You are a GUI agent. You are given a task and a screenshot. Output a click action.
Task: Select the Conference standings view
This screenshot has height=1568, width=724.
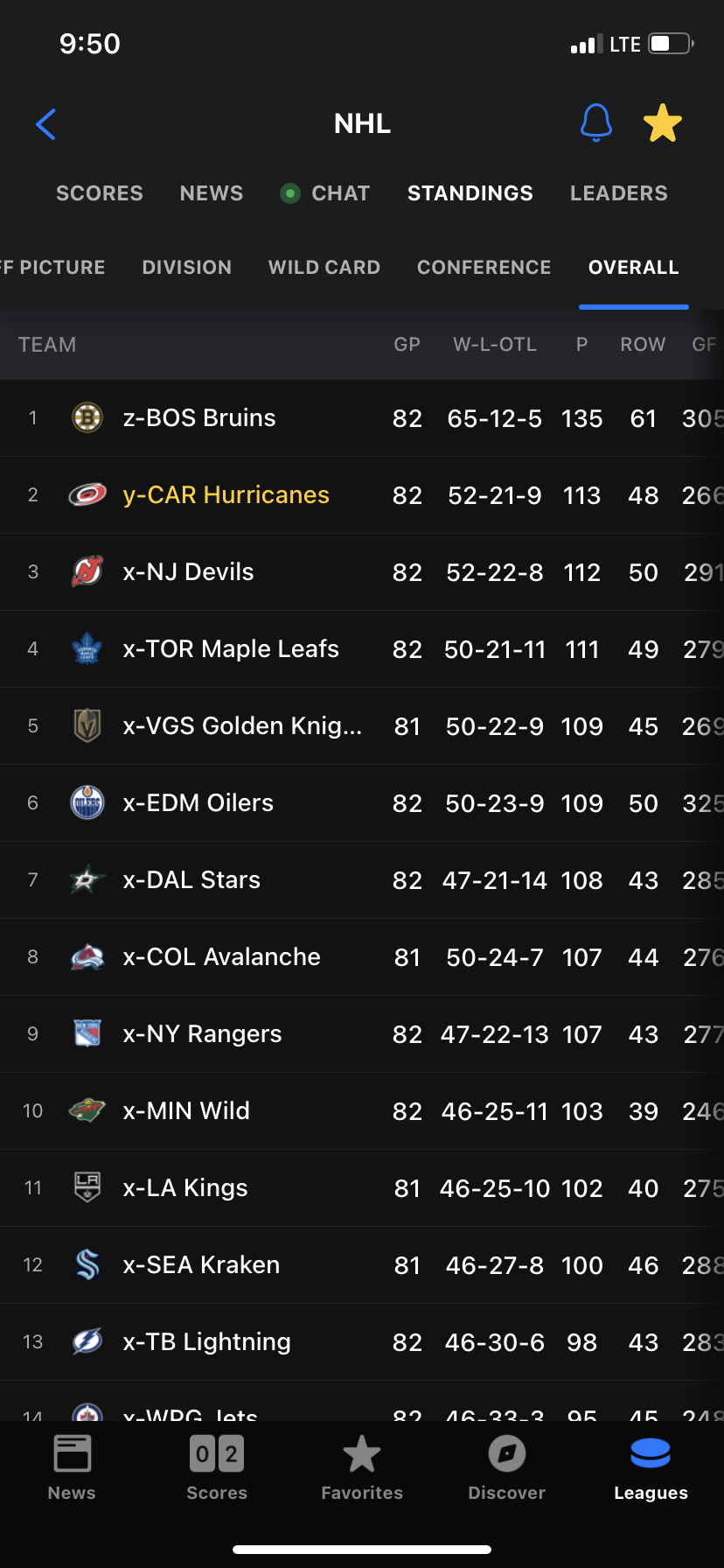[484, 268]
